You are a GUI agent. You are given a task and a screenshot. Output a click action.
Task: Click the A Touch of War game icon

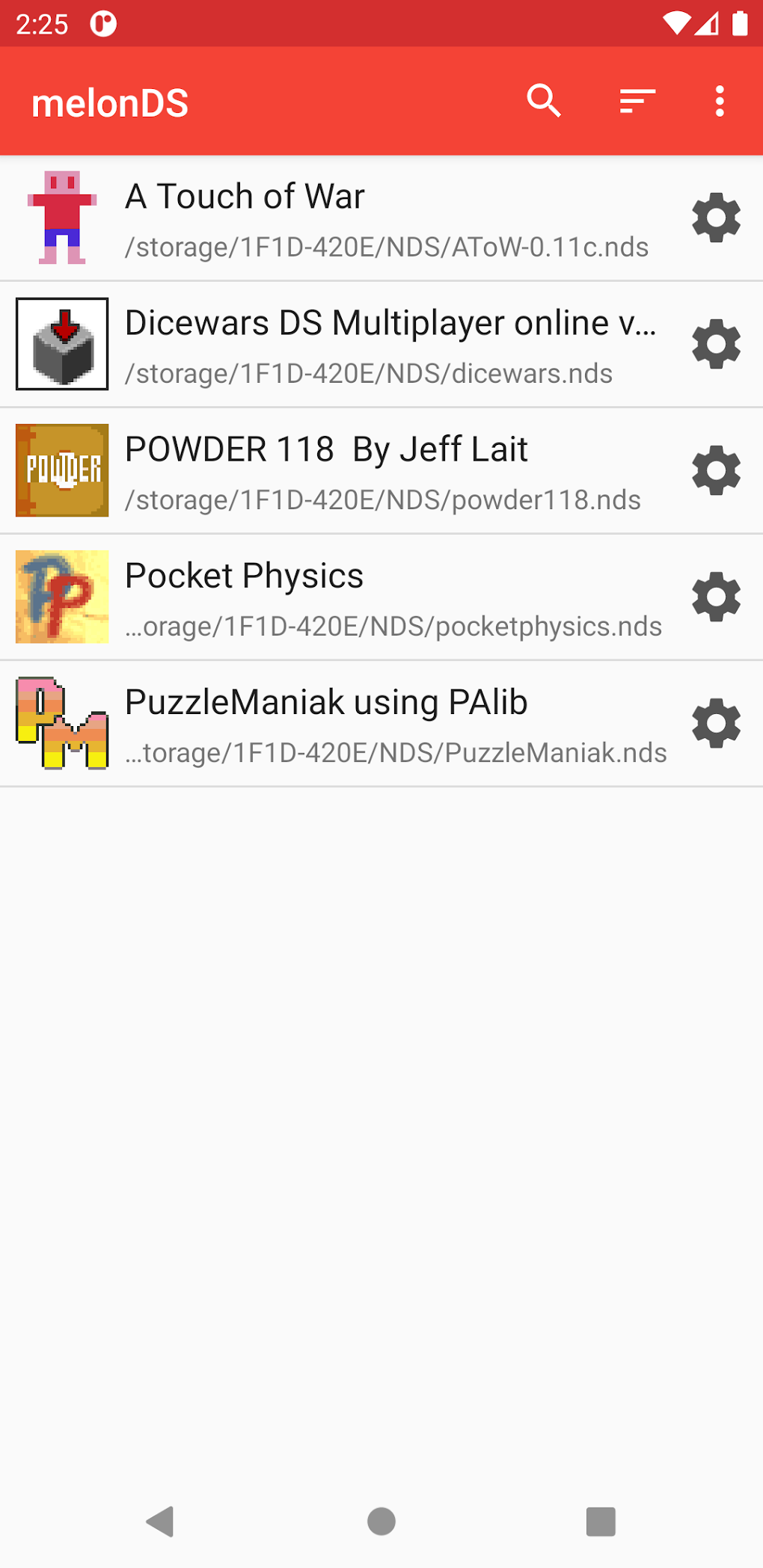[62, 218]
